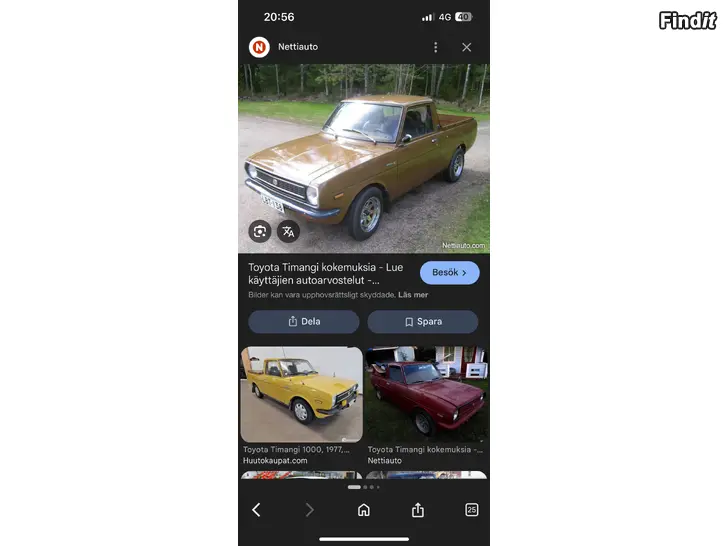Close the image preview
The width and height of the screenshot is (728, 546).
point(466,47)
